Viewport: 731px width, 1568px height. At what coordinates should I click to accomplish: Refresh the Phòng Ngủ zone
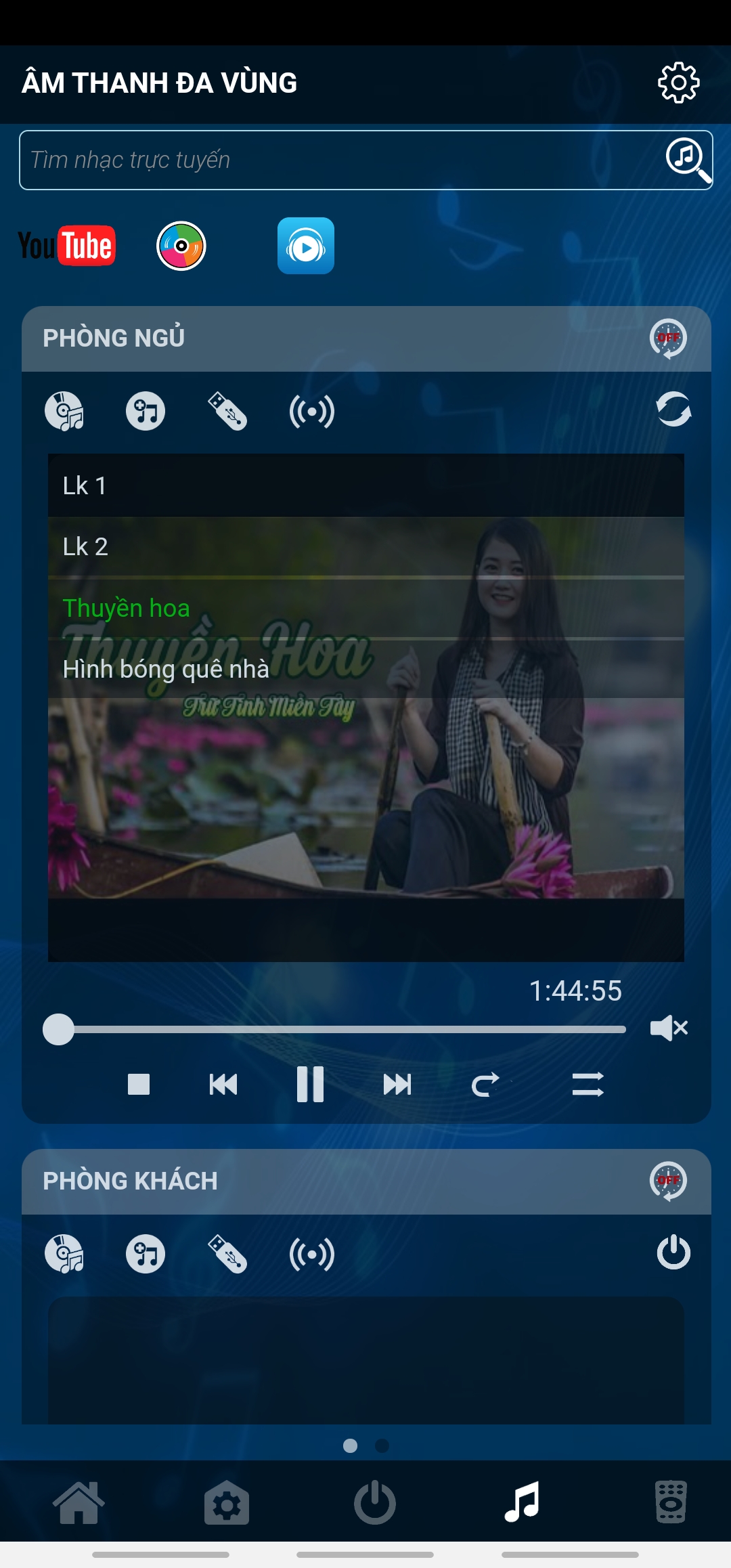click(x=673, y=410)
